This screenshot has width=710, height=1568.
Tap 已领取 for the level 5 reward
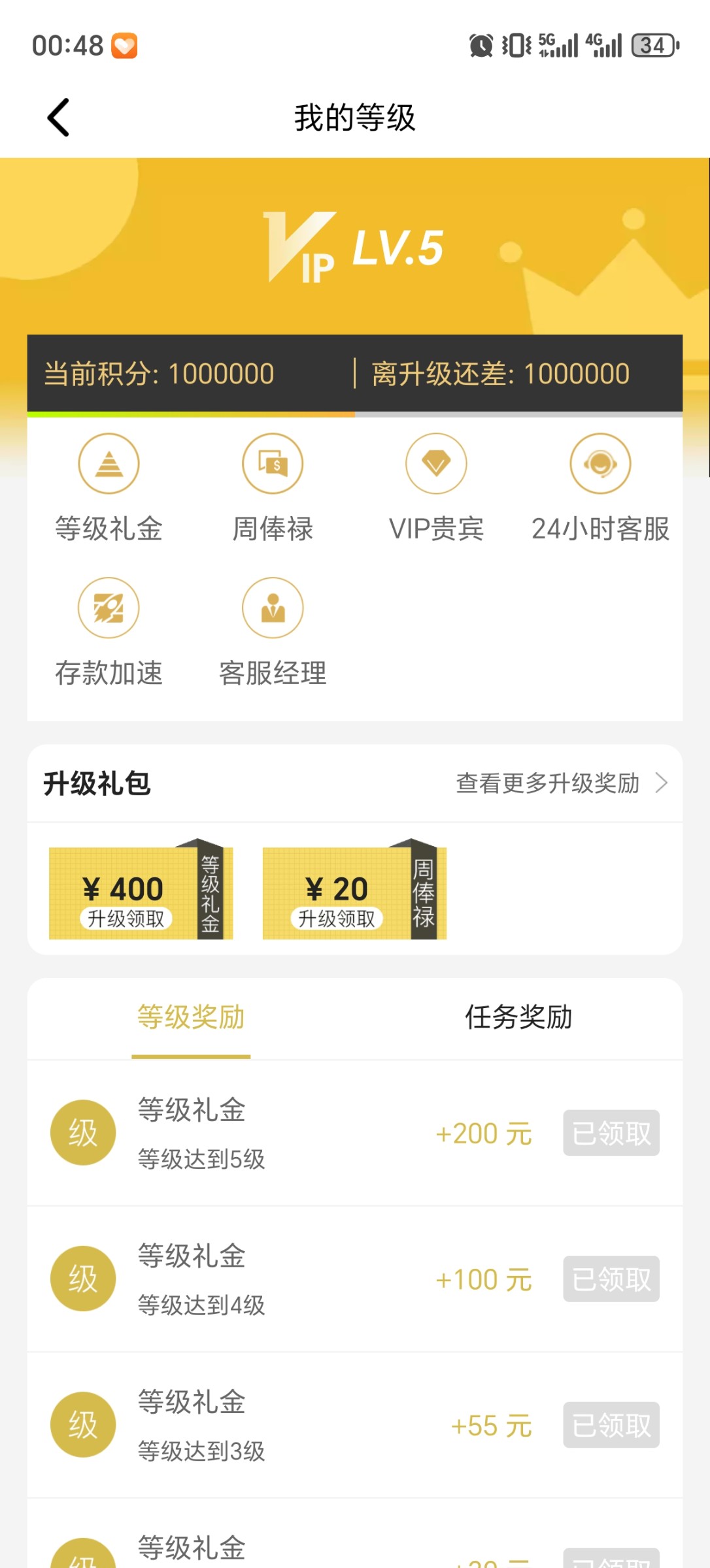611,1133
